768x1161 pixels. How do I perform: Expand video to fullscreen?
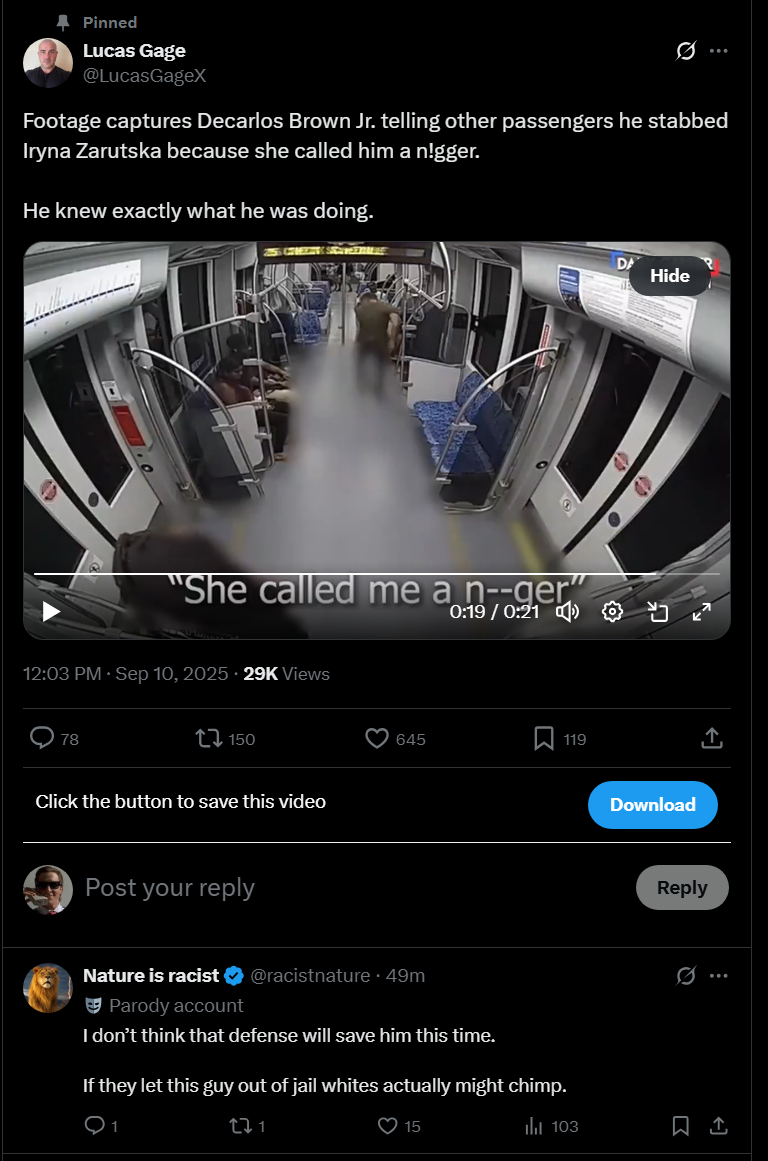point(702,611)
